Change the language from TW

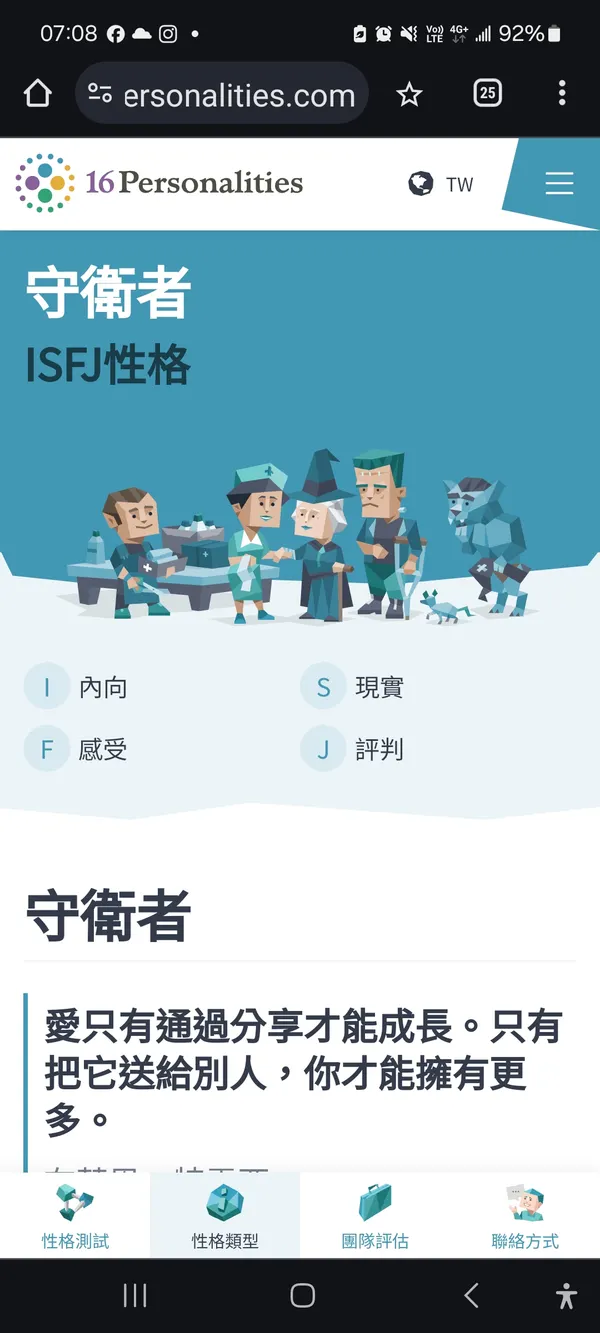pyautogui.click(x=441, y=184)
